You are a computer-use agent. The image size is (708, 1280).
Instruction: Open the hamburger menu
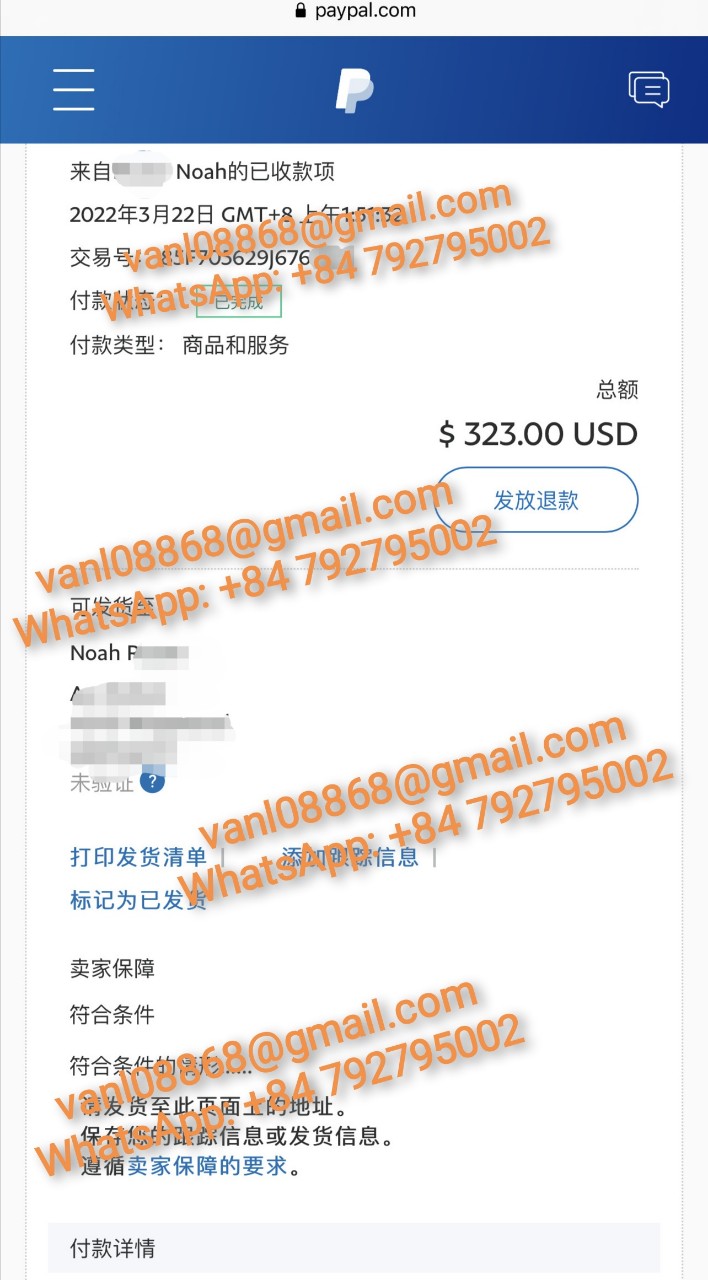tap(73, 90)
